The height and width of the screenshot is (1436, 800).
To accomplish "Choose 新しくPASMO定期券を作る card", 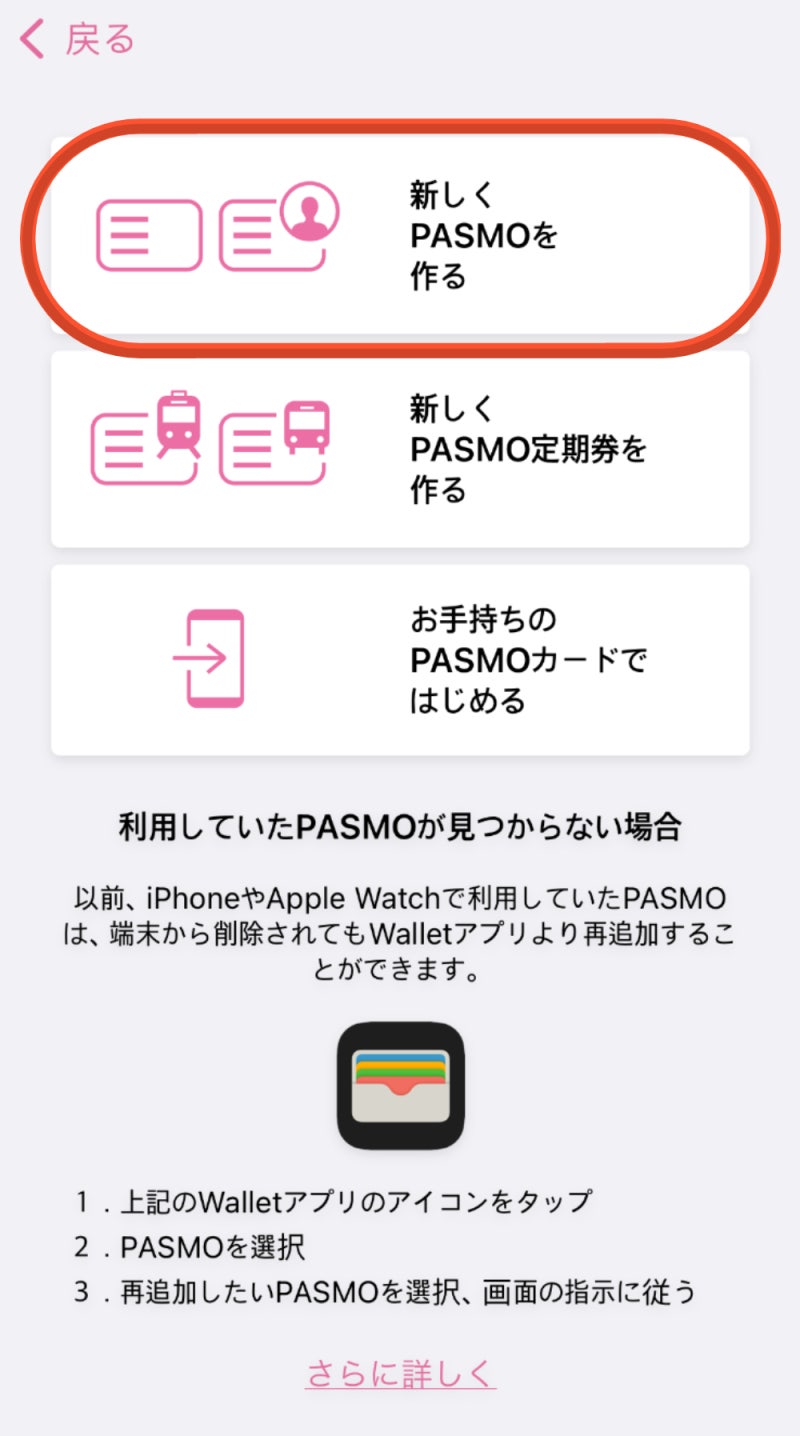I will click(x=400, y=449).
